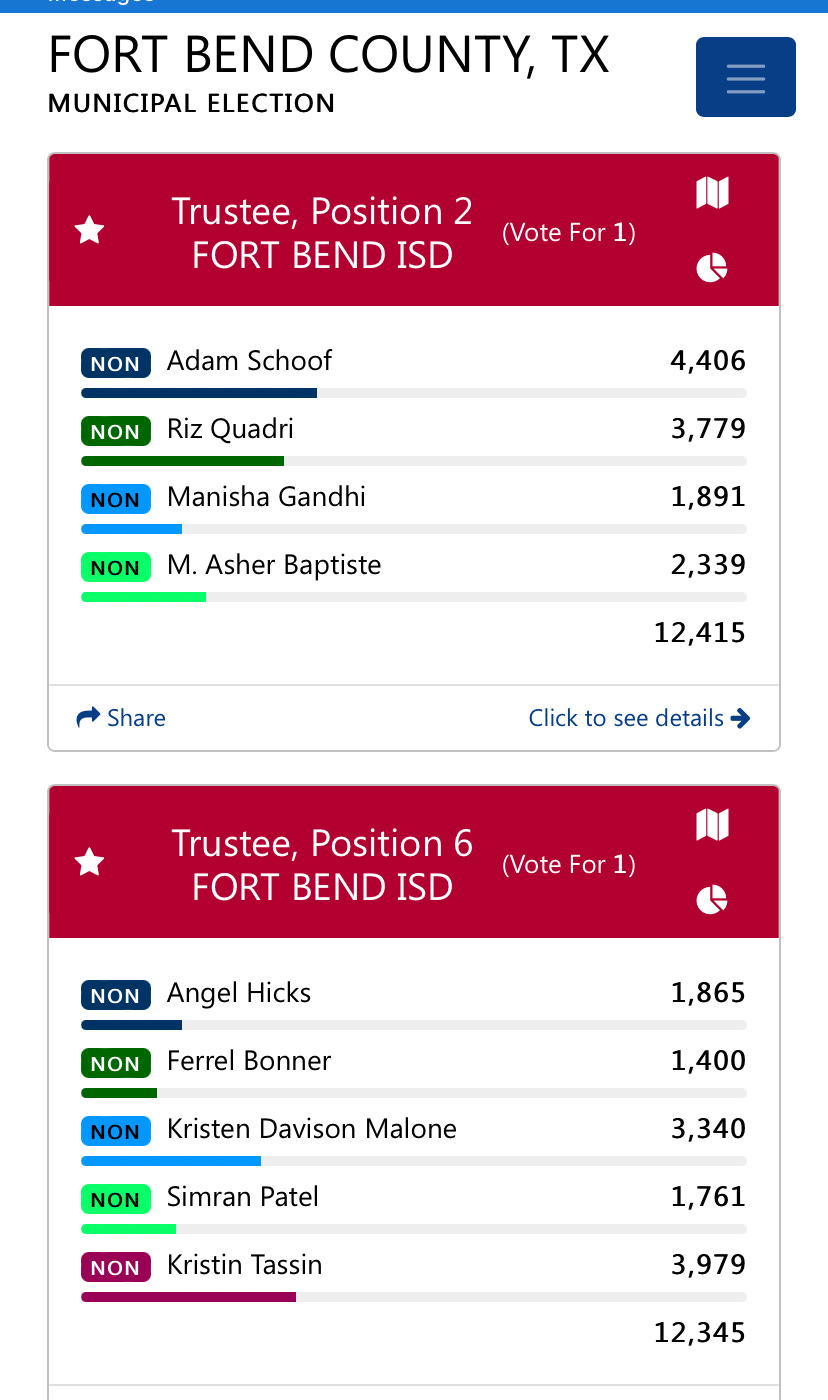Click to see details for Position 2

(640, 718)
